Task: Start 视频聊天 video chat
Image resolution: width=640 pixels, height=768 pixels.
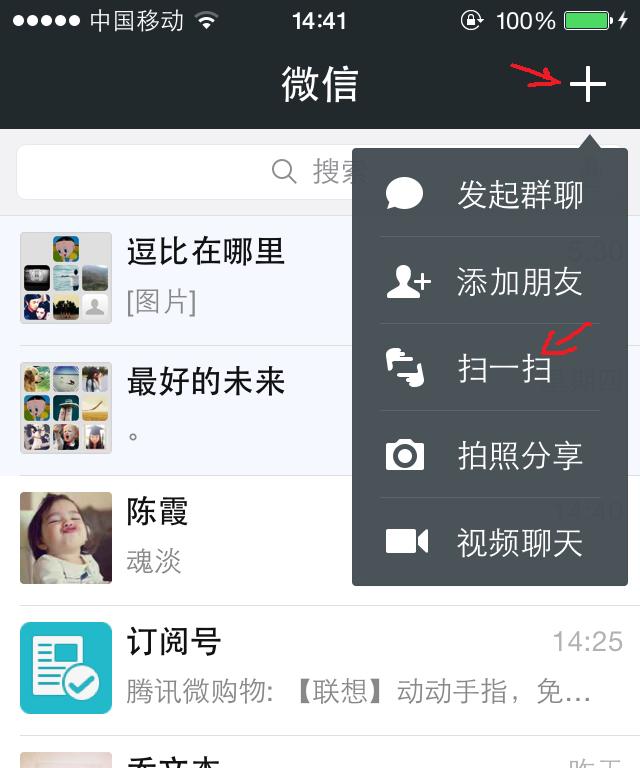Action: (x=490, y=543)
